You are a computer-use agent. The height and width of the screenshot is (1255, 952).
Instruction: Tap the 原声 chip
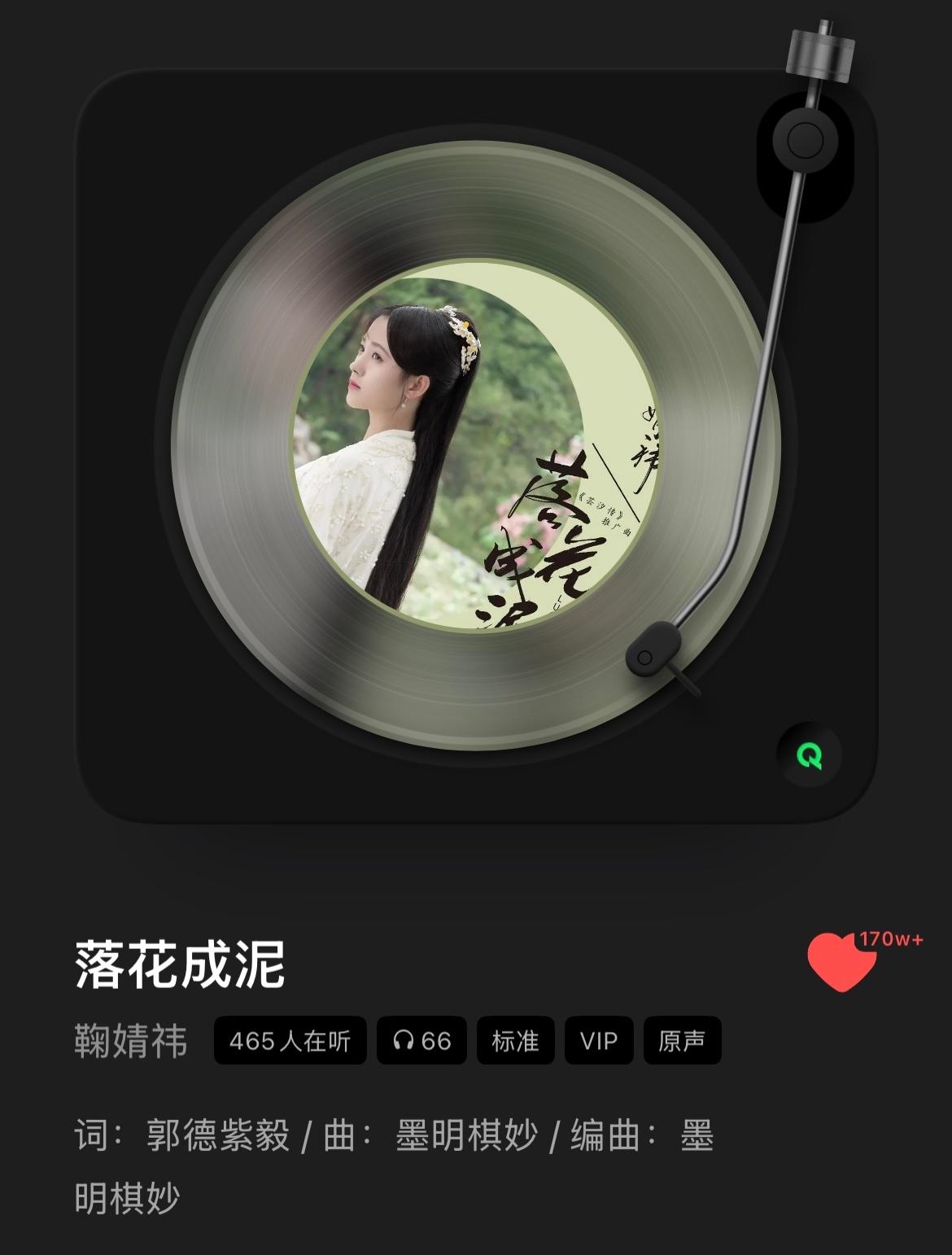point(682,1041)
